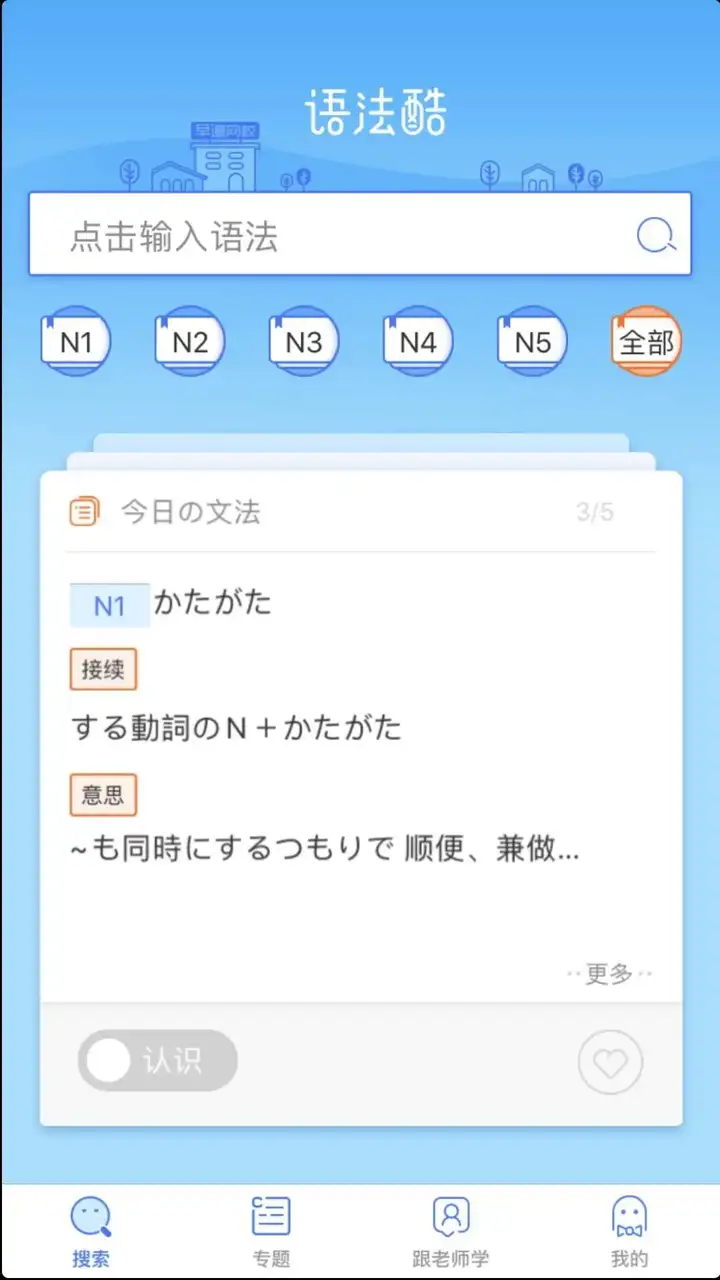Choose the N3 level filter
The height and width of the screenshot is (1280, 720).
coord(304,342)
